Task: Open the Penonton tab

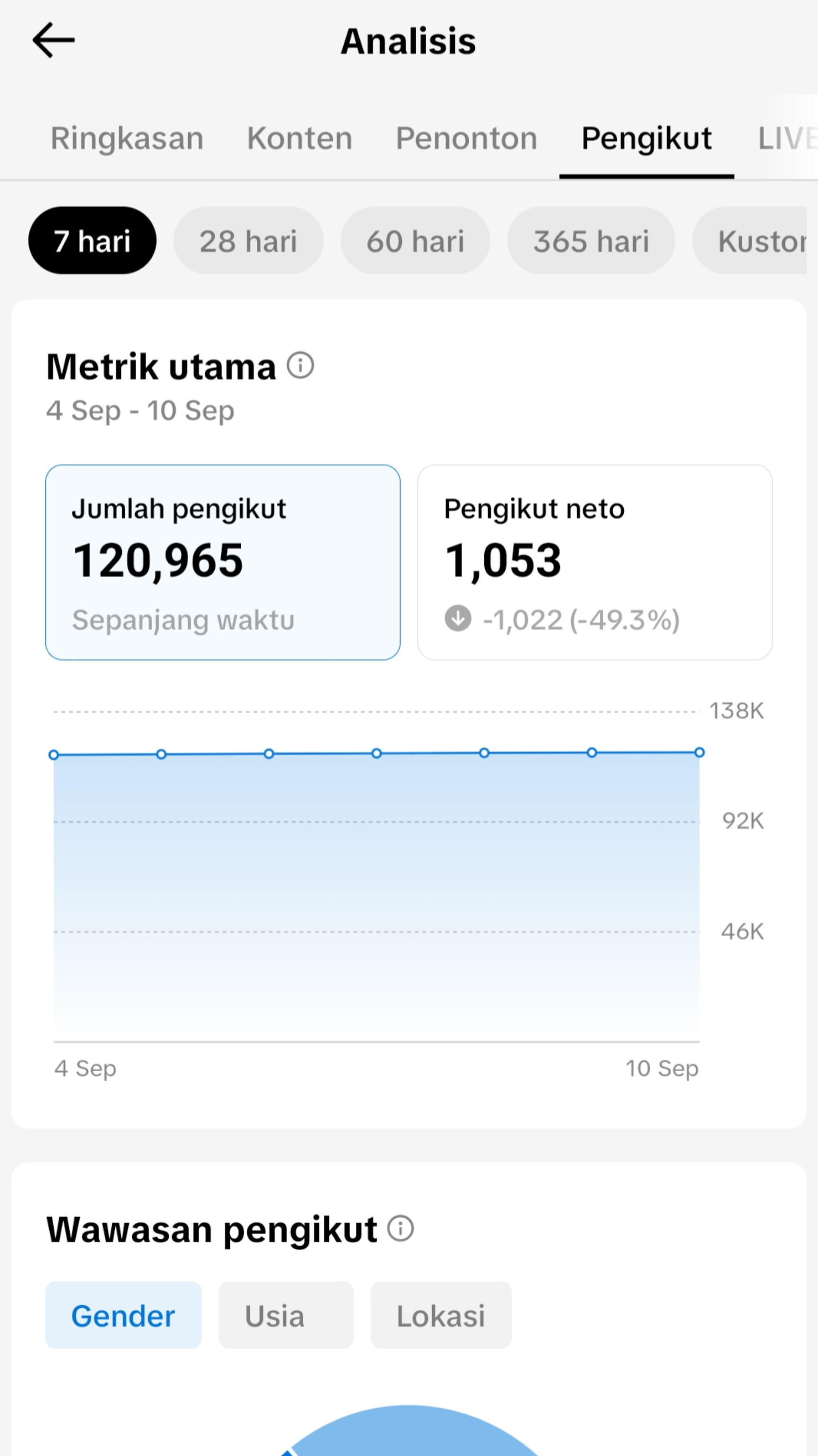Action: pos(466,138)
